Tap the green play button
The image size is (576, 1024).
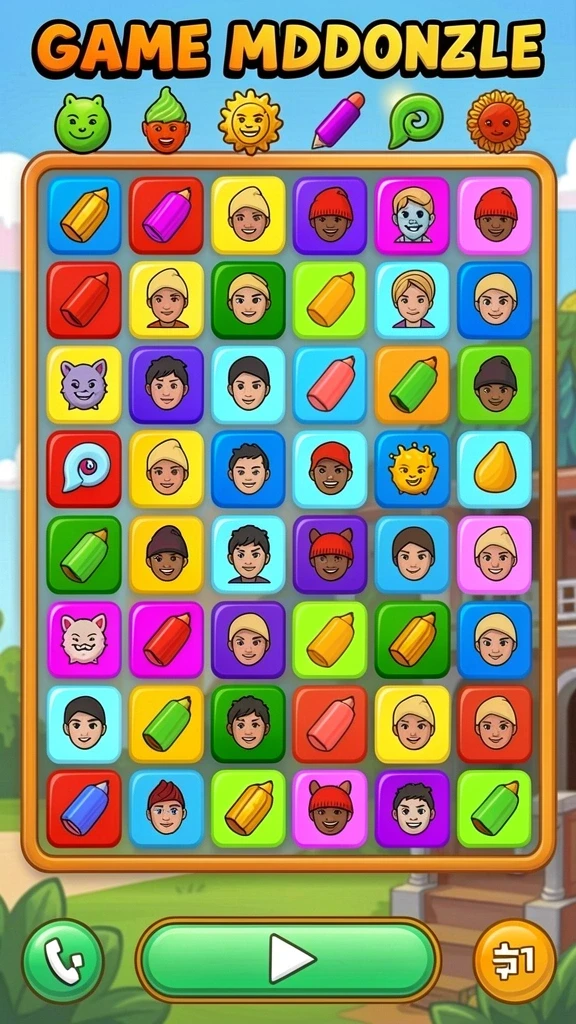(x=288, y=959)
